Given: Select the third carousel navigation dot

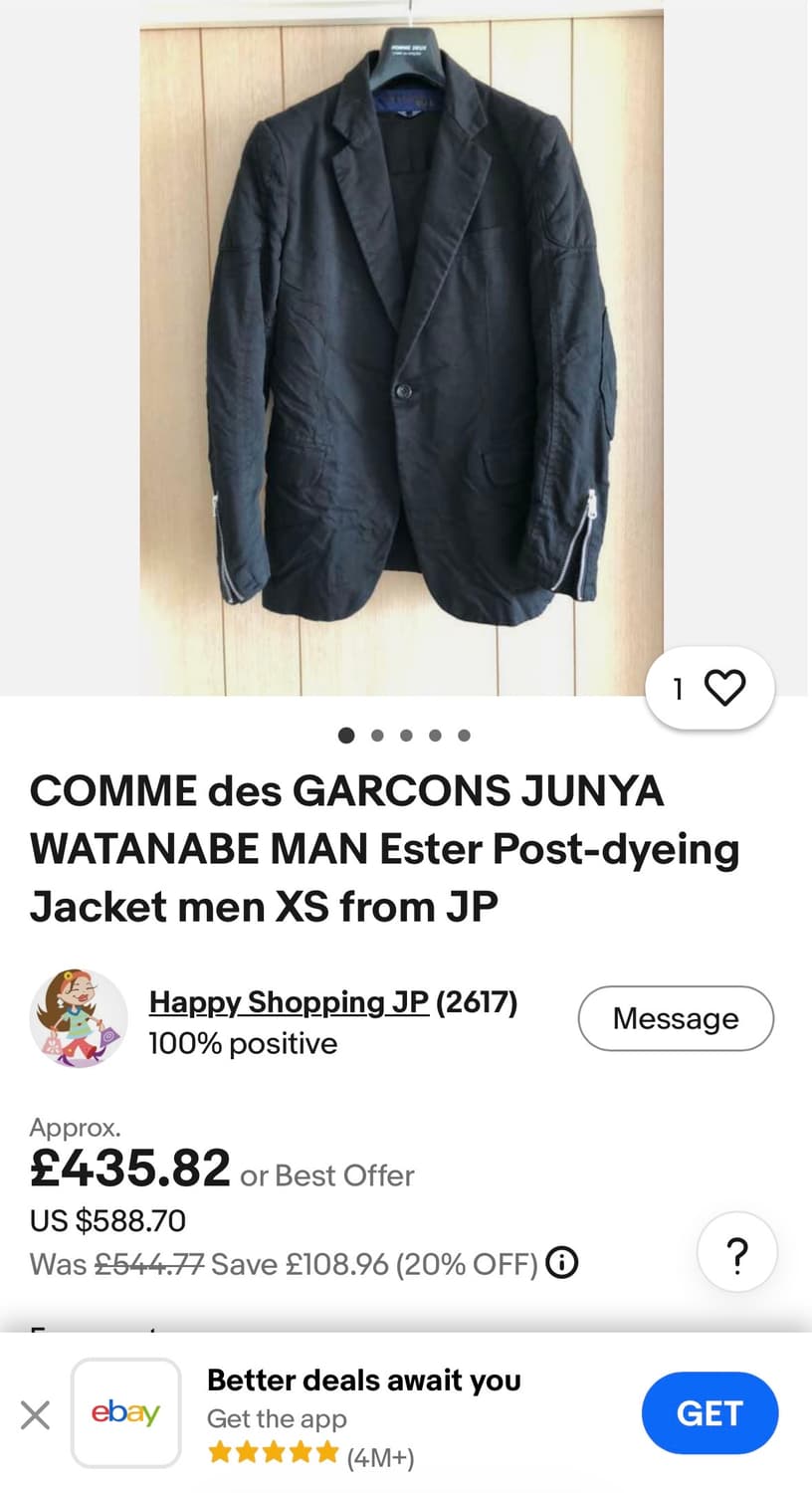Looking at the screenshot, I should click(405, 736).
